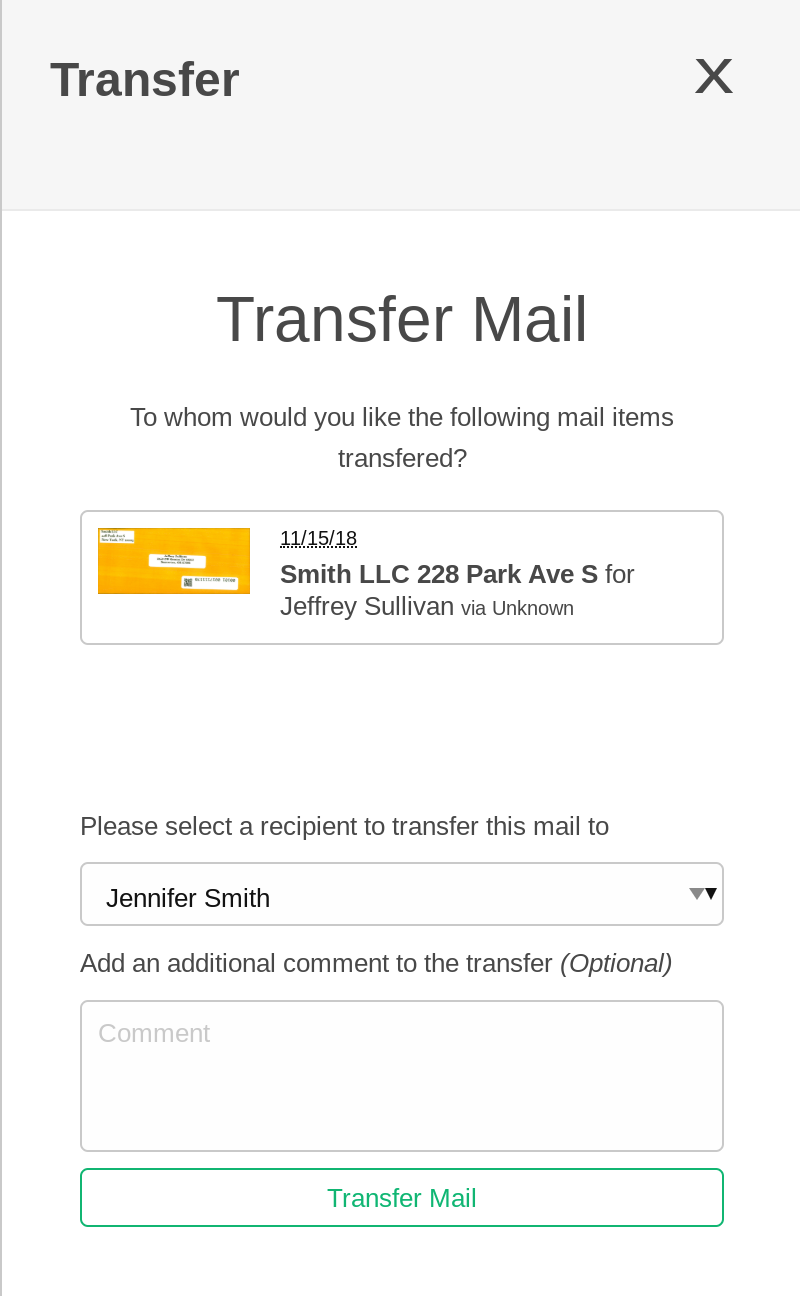This screenshot has width=800, height=1296.
Task: Close the Transfer dialog
Action: coord(714,76)
